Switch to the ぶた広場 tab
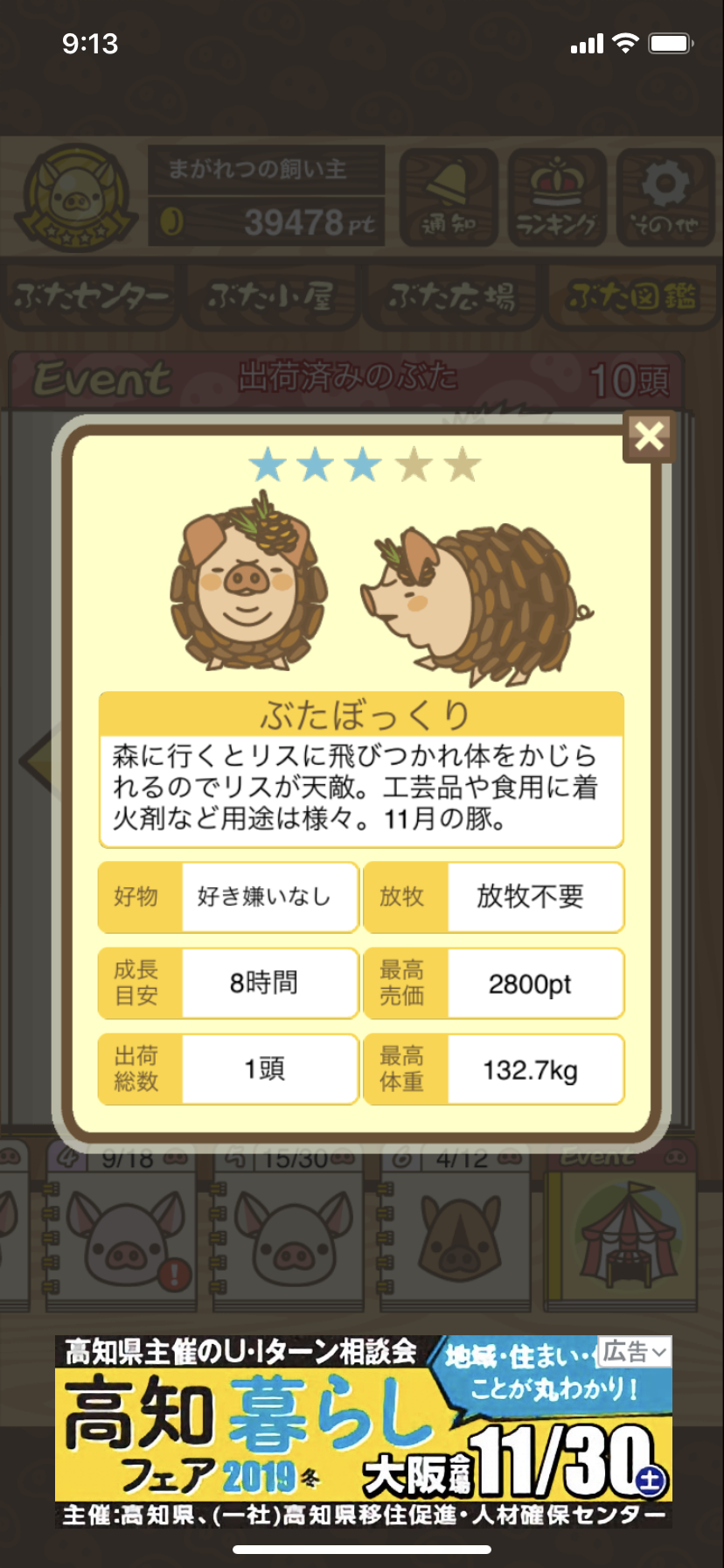 coord(452,297)
